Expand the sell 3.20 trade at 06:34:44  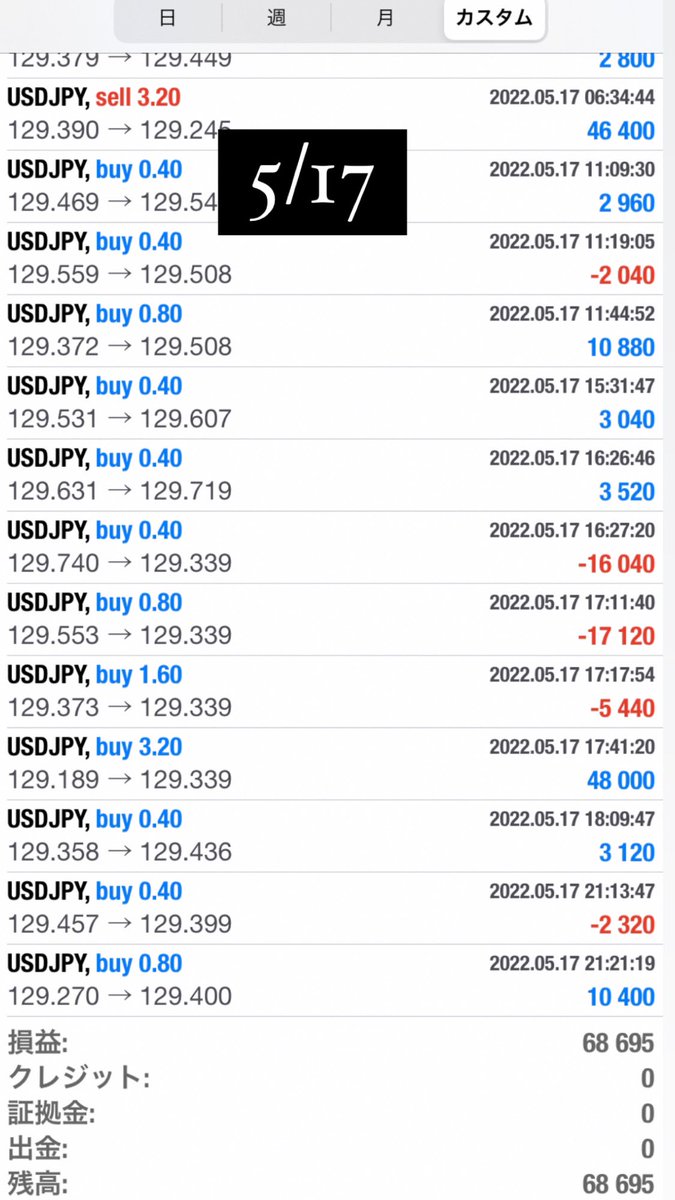(337, 114)
